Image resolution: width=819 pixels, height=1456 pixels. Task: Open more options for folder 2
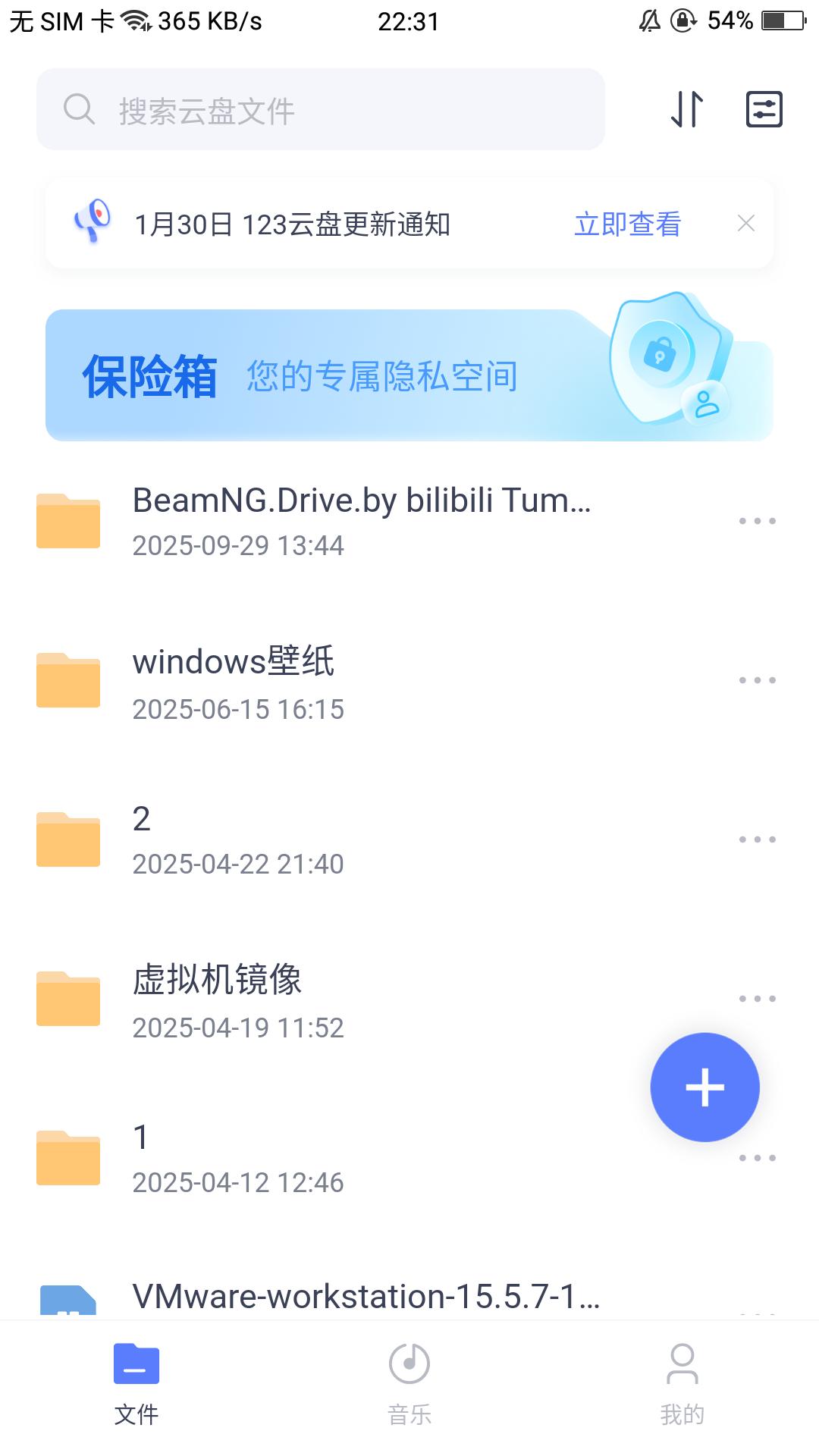[x=757, y=839]
